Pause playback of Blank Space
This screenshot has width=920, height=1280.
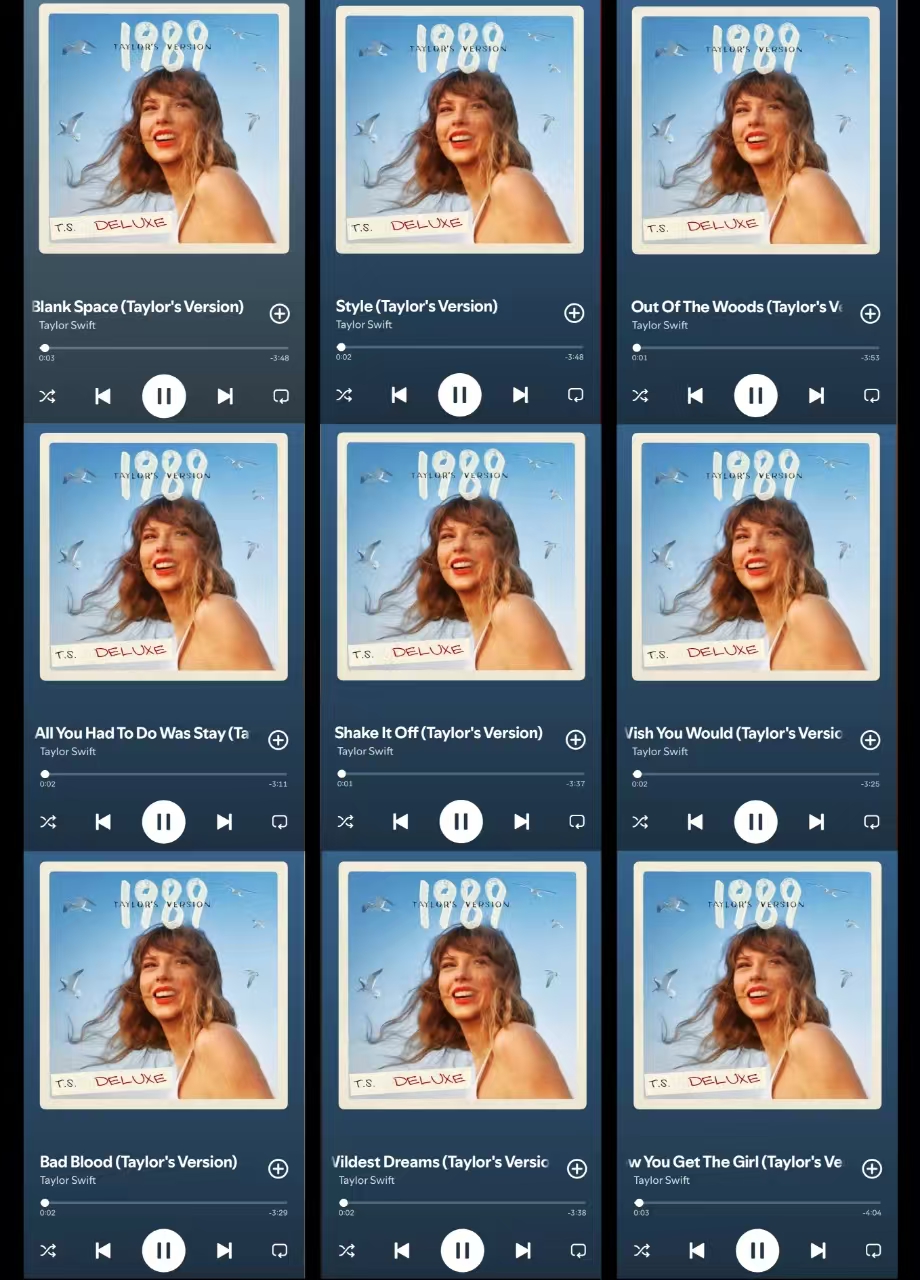164,395
